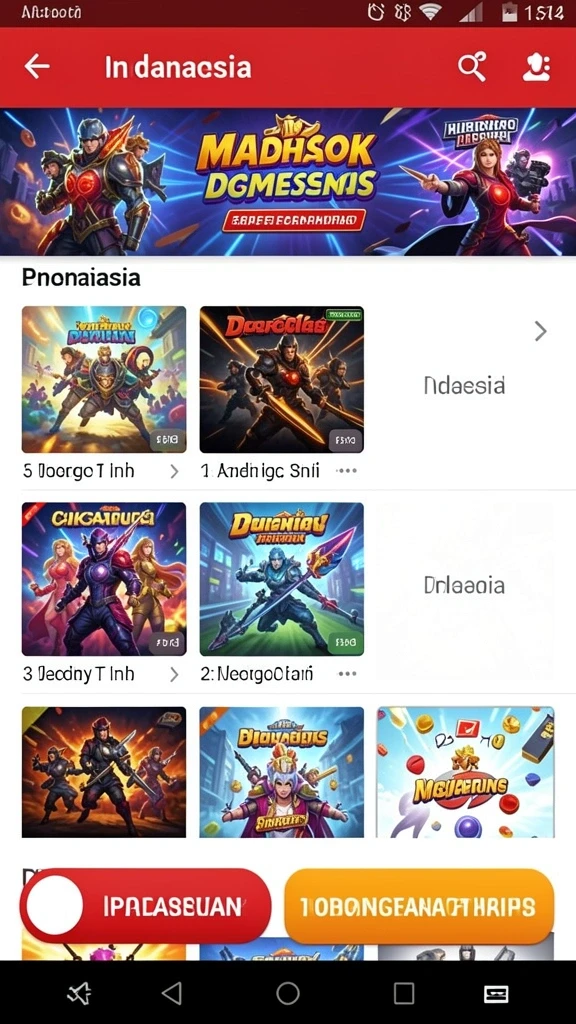Expand the chevron next to '5 Doorgo T Inh'
This screenshot has height=1024, width=576.
pos(174,472)
